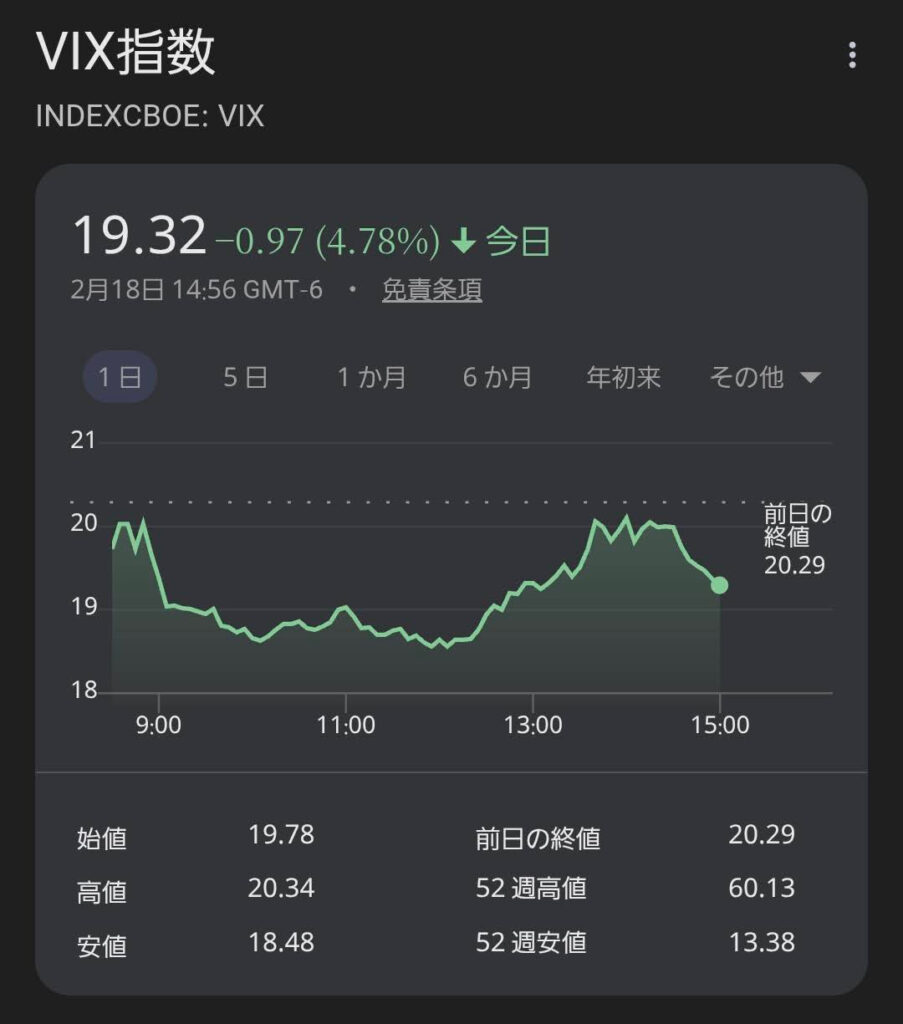
Task: Select the 1日 chart range
Action: (119, 378)
